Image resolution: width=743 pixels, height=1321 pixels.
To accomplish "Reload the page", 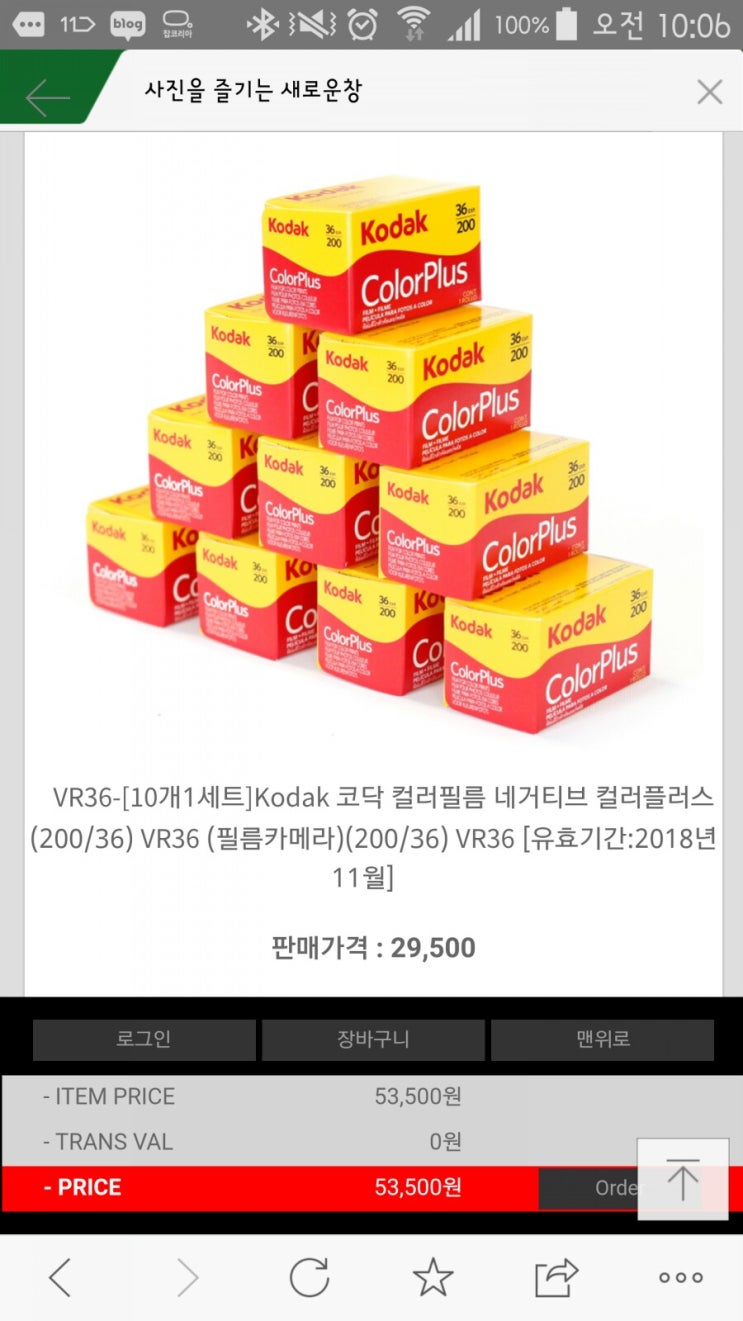I will pyautogui.click(x=309, y=1277).
